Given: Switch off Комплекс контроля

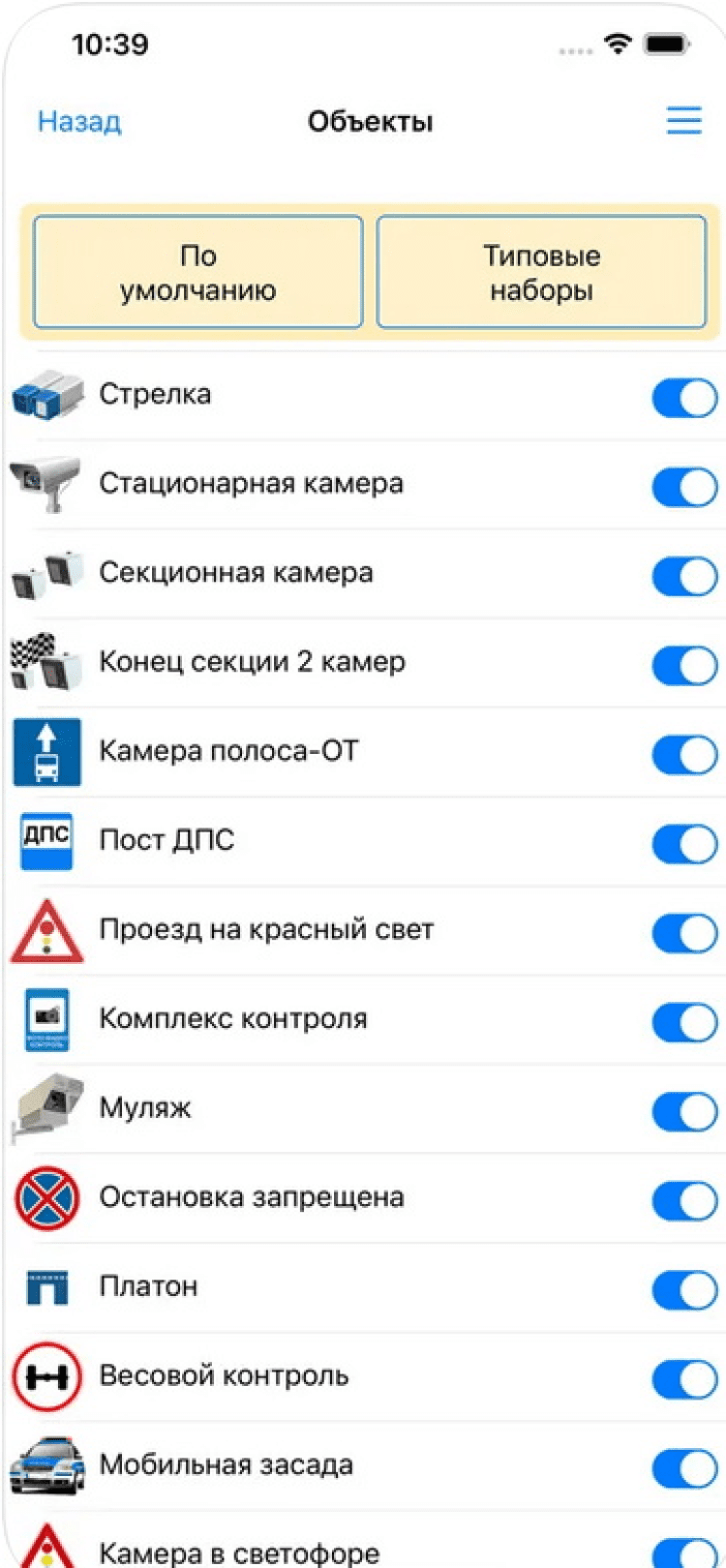Looking at the screenshot, I should point(683,1022).
